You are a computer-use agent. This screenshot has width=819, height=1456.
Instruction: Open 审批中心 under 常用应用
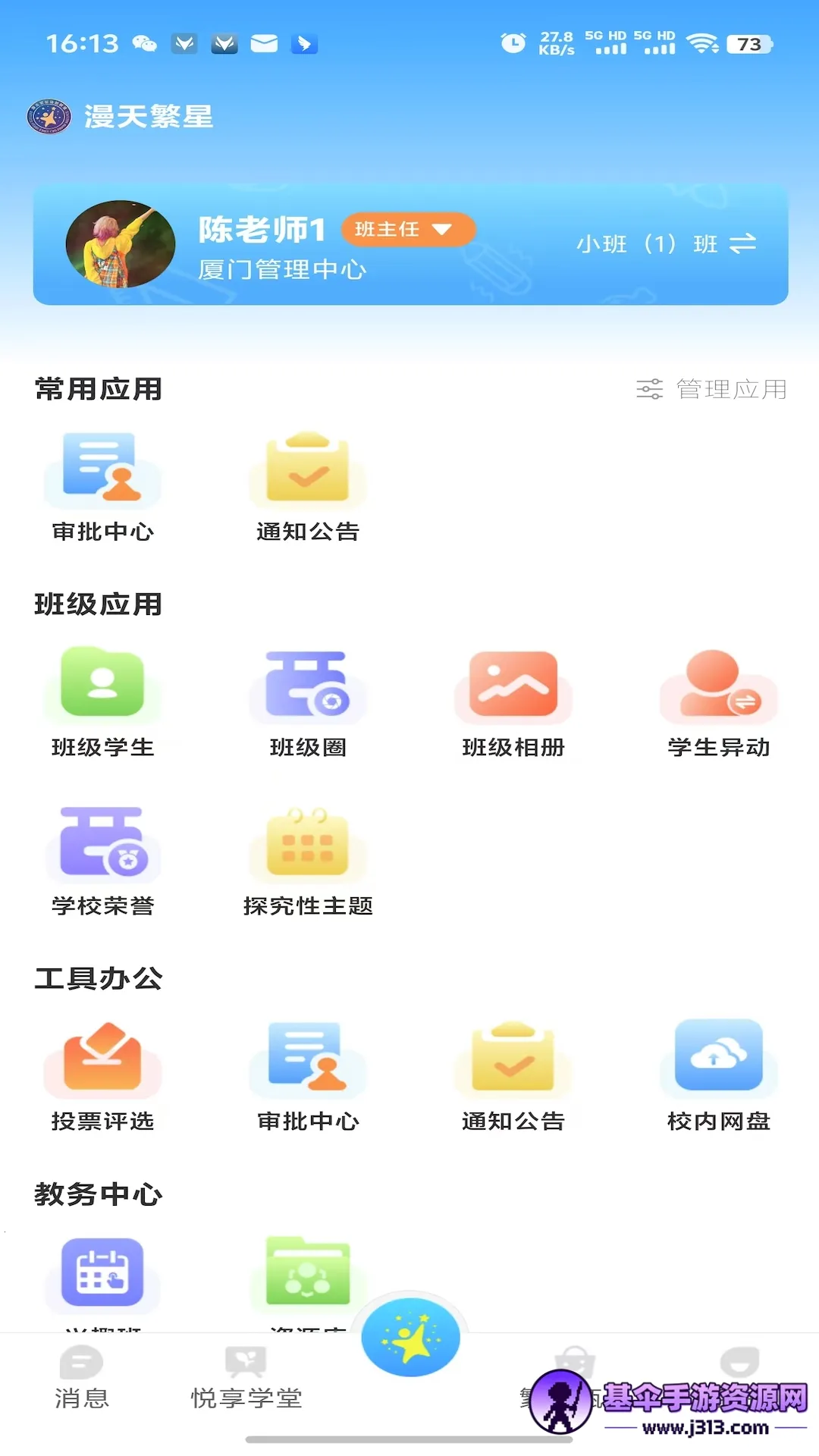tap(102, 485)
